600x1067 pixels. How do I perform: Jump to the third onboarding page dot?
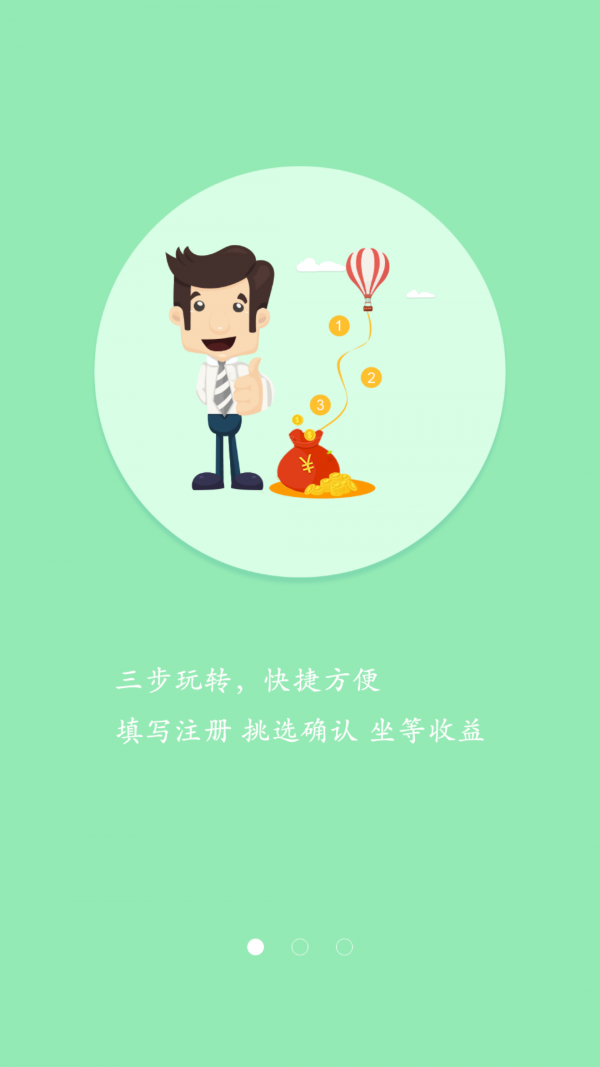point(344,947)
